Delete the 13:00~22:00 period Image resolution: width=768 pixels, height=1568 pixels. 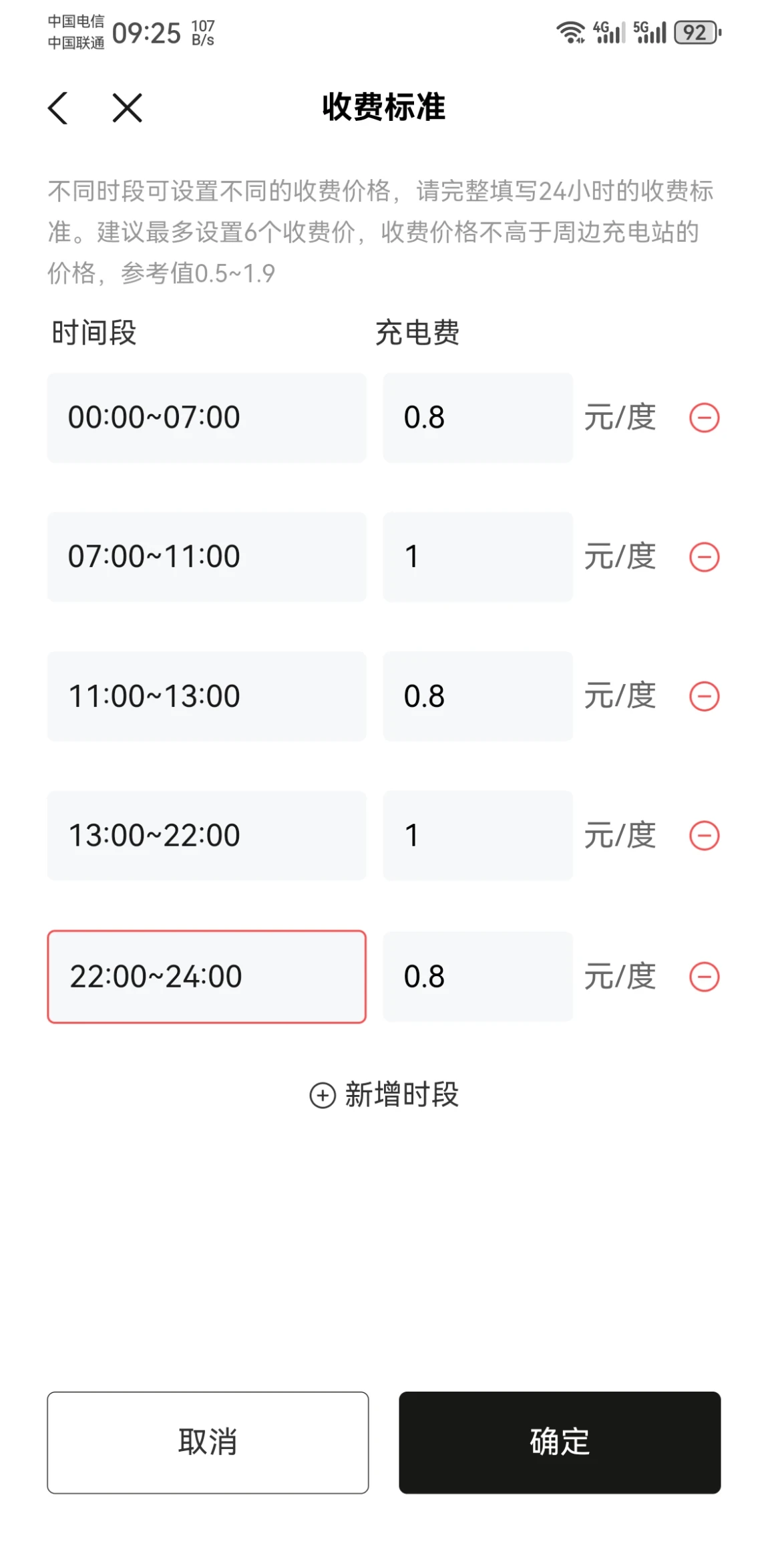coord(704,836)
